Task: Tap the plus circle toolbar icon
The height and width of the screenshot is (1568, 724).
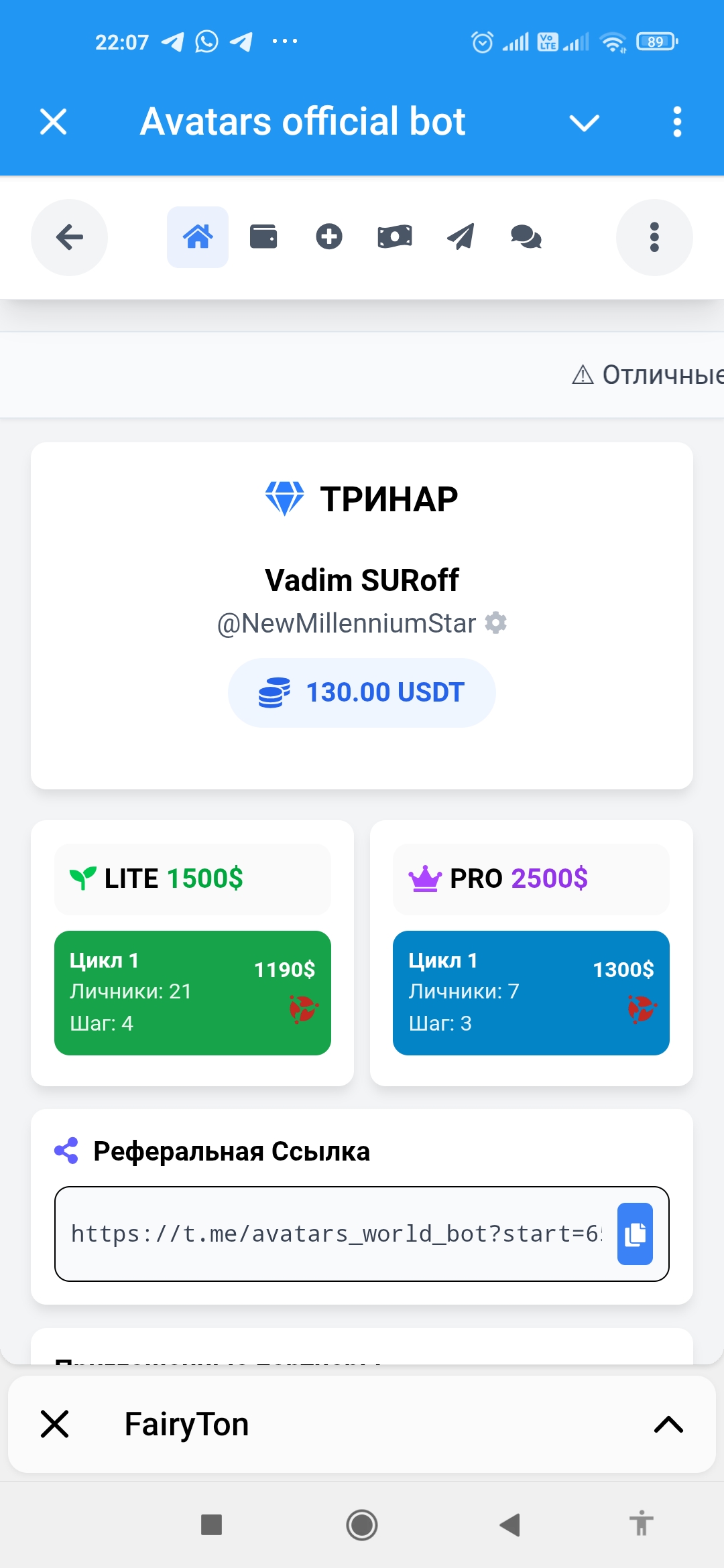Action: click(328, 237)
